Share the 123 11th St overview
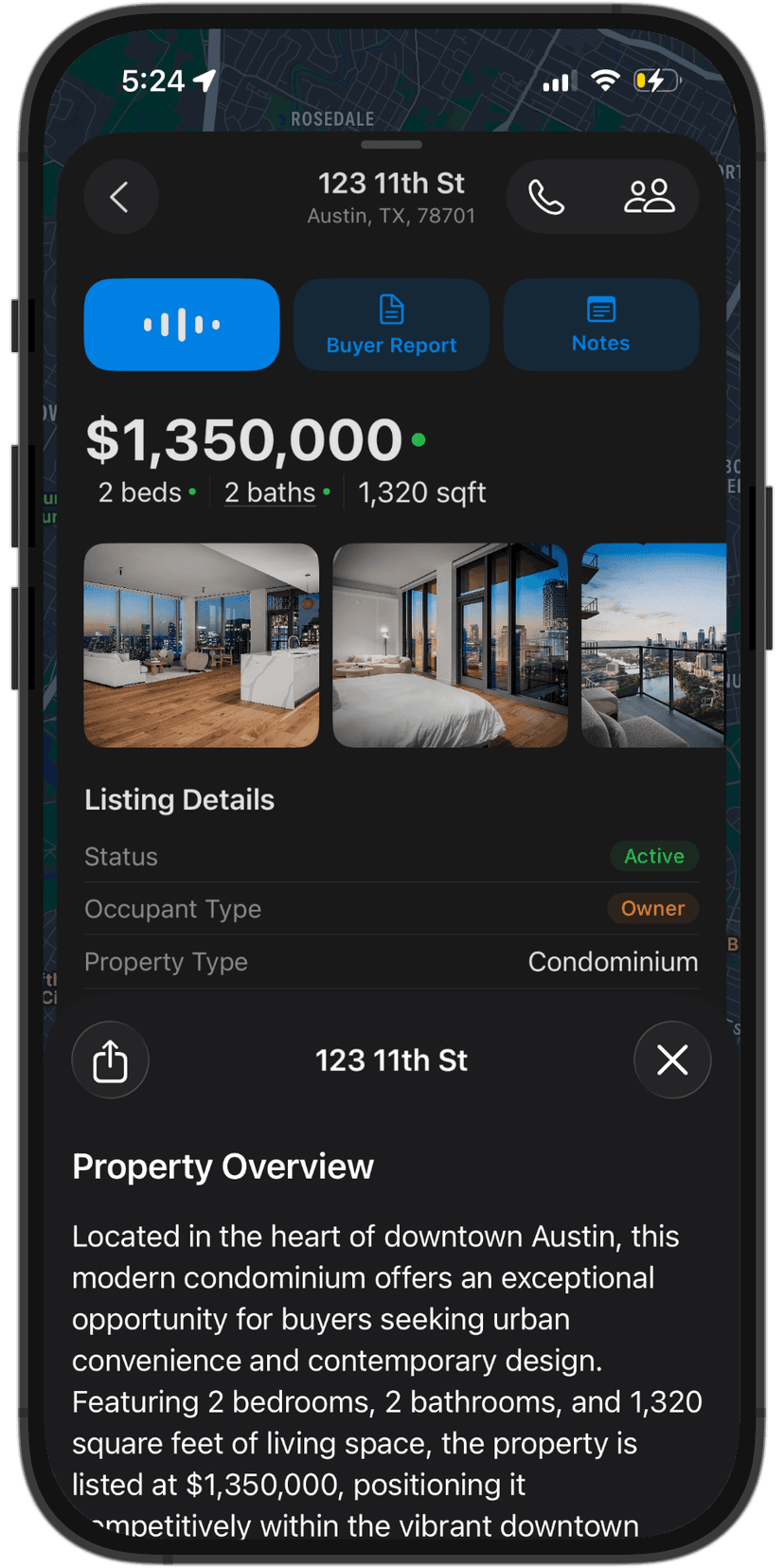 (x=111, y=1060)
